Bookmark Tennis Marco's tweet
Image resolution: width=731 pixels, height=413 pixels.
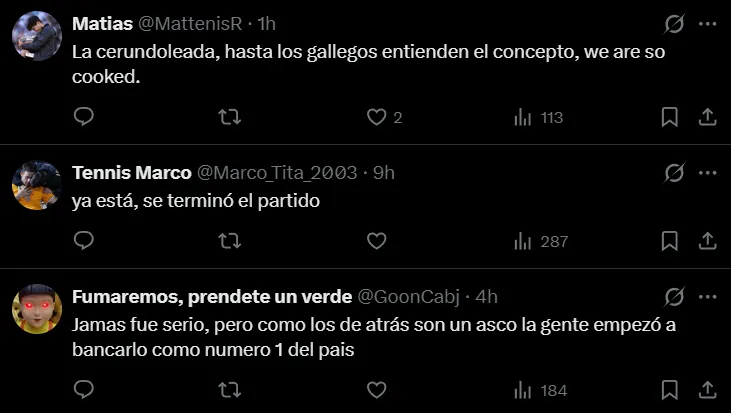pyautogui.click(x=669, y=241)
